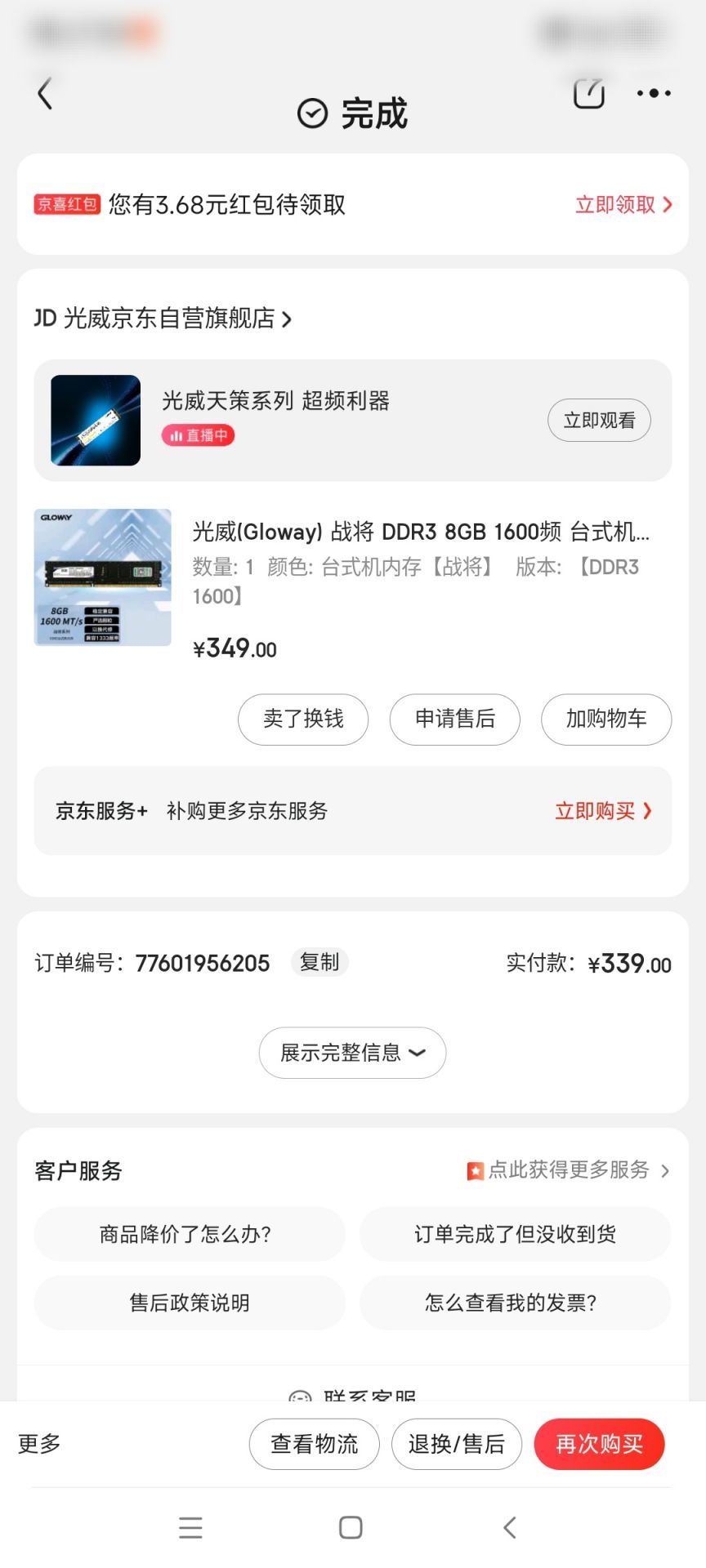Claim the red packet via 立即领取
The image size is (706, 1568).
coord(623,204)
